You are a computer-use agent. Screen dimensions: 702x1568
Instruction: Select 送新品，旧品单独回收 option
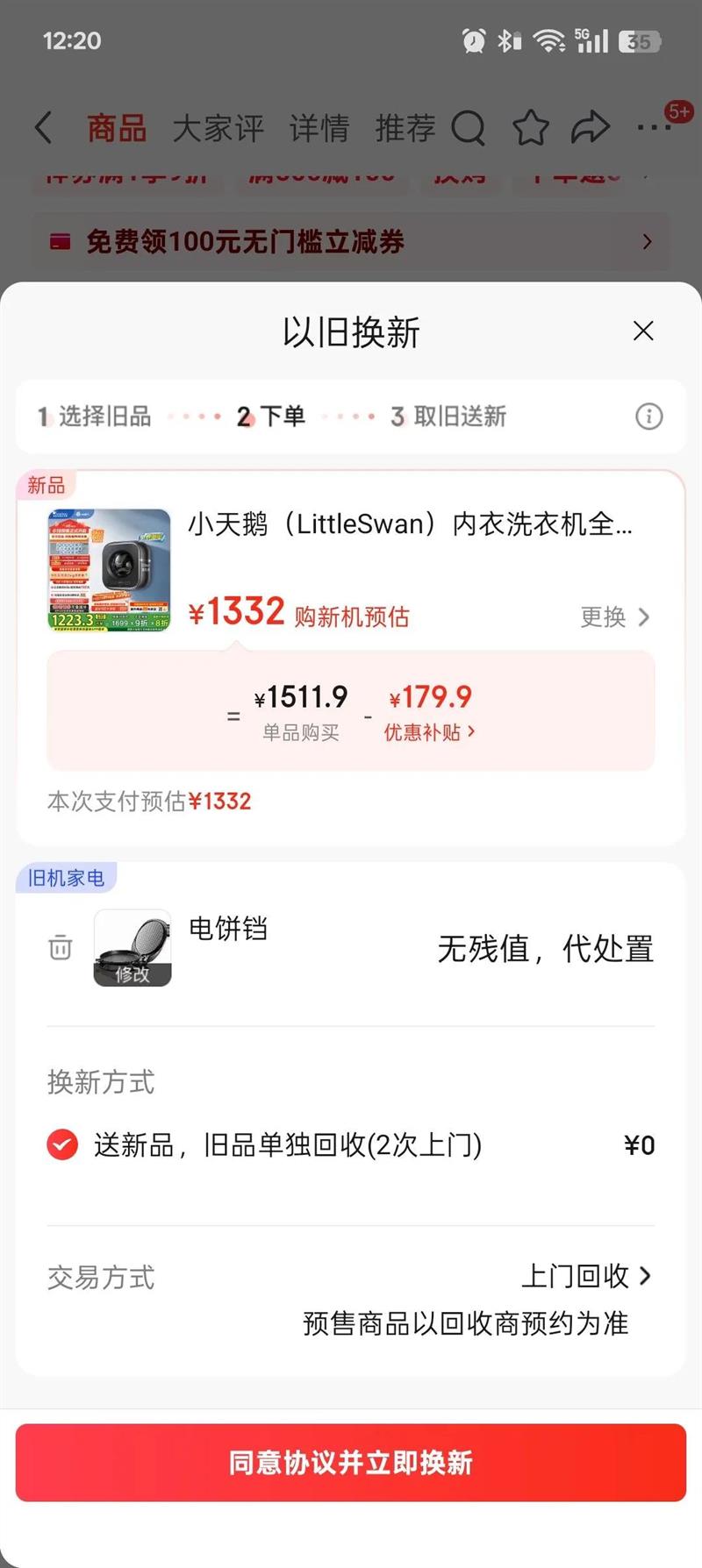pos(62,1144)
